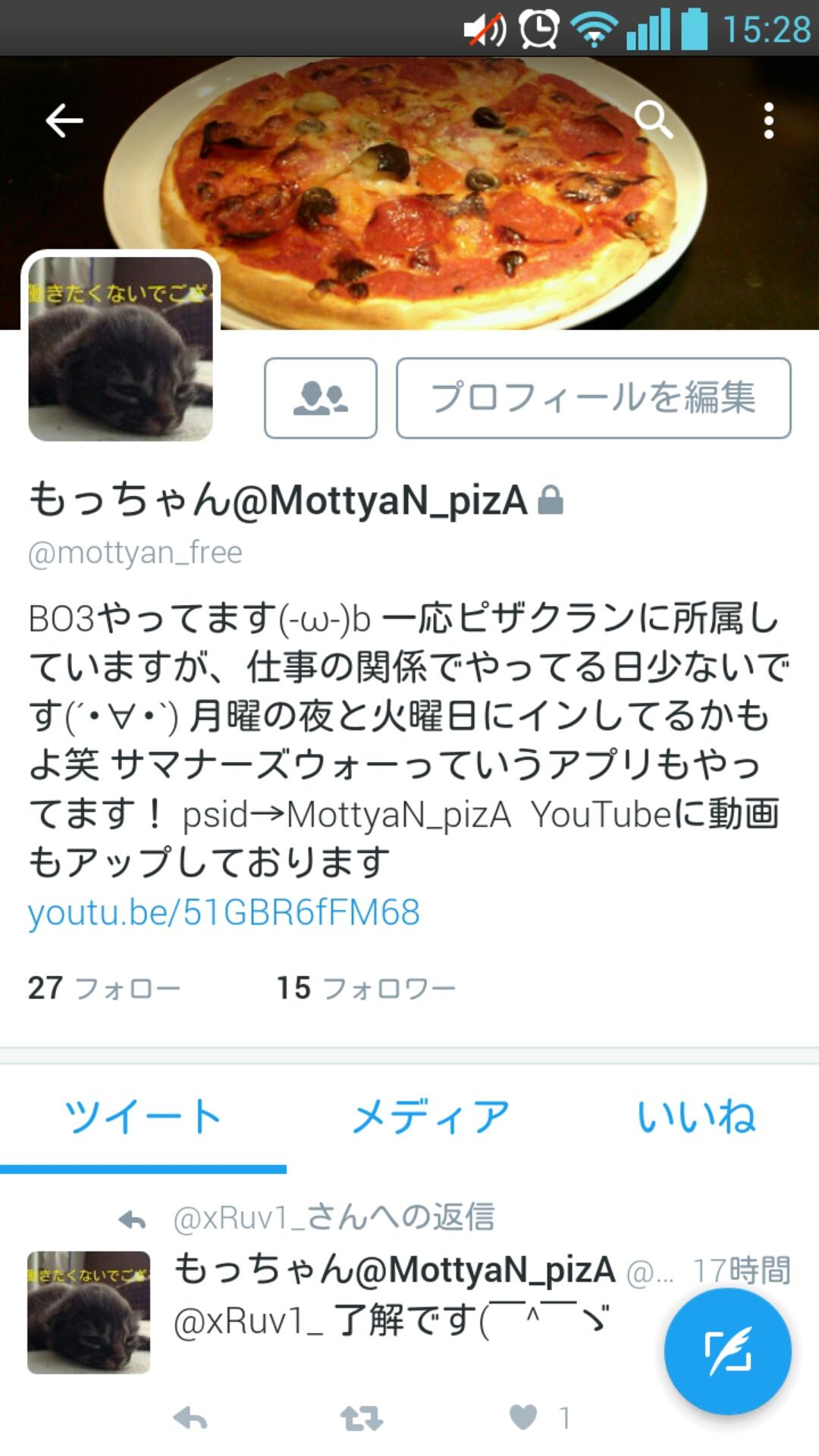The width and height of the screenshot is (819, 1456).
Task: Retweet the 了解です tweet
Action: click(x=361, y=1417)
